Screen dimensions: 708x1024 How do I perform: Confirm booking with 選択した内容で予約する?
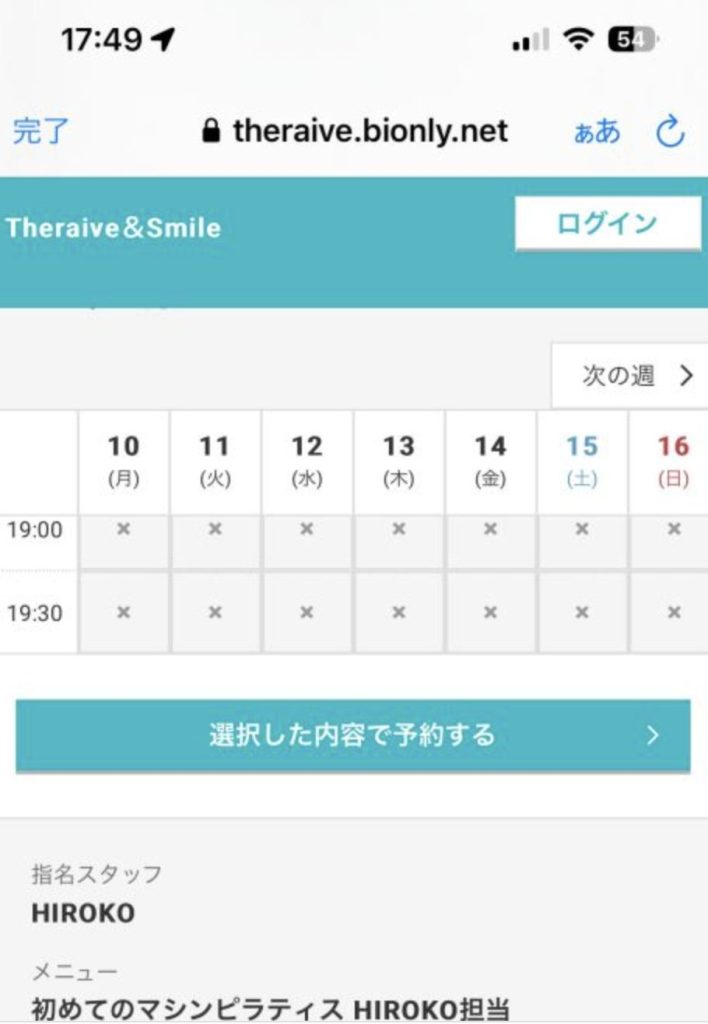pyautogui.click(x=353, y=736)
